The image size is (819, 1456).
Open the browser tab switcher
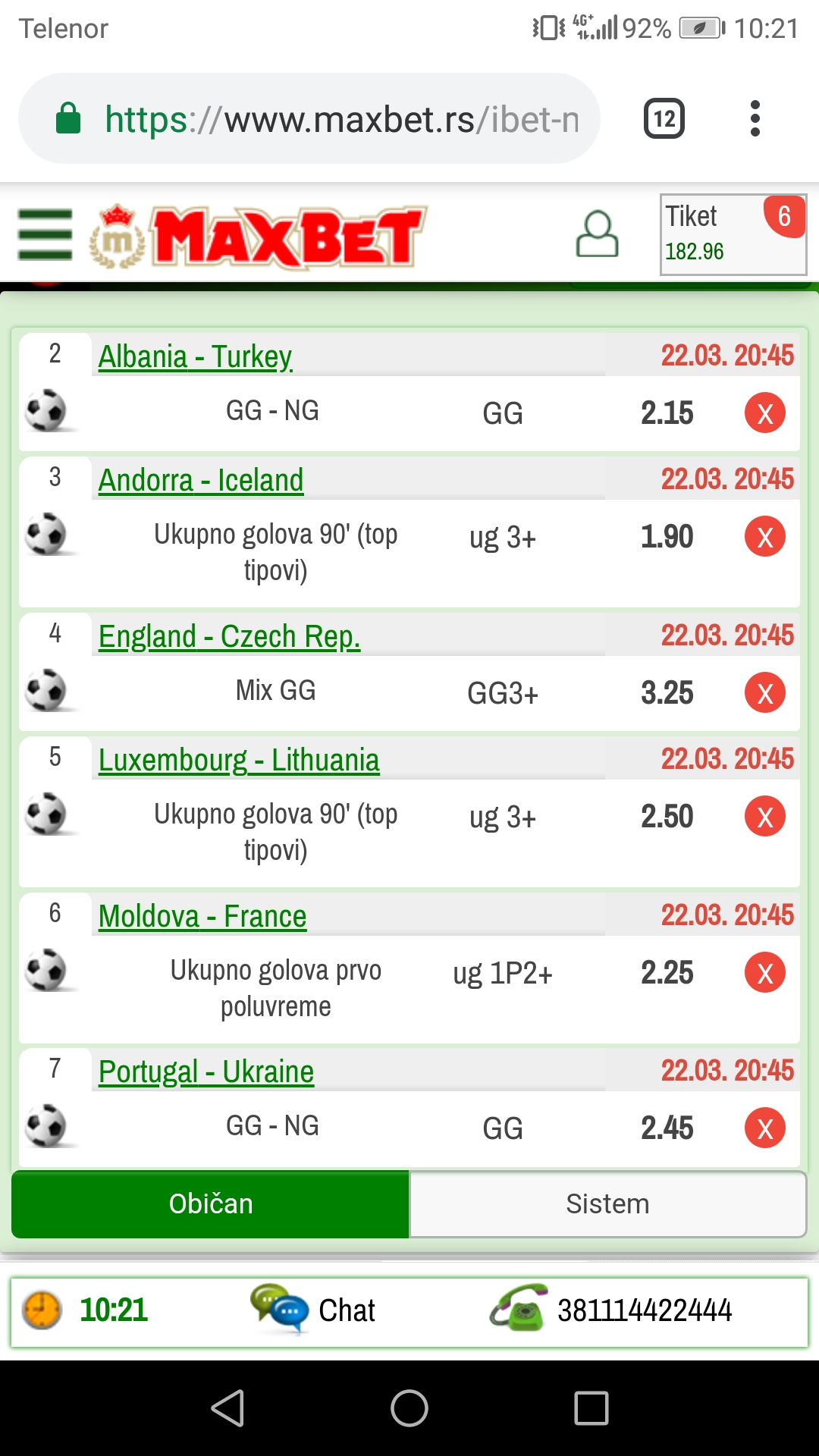tap(664, 119)
